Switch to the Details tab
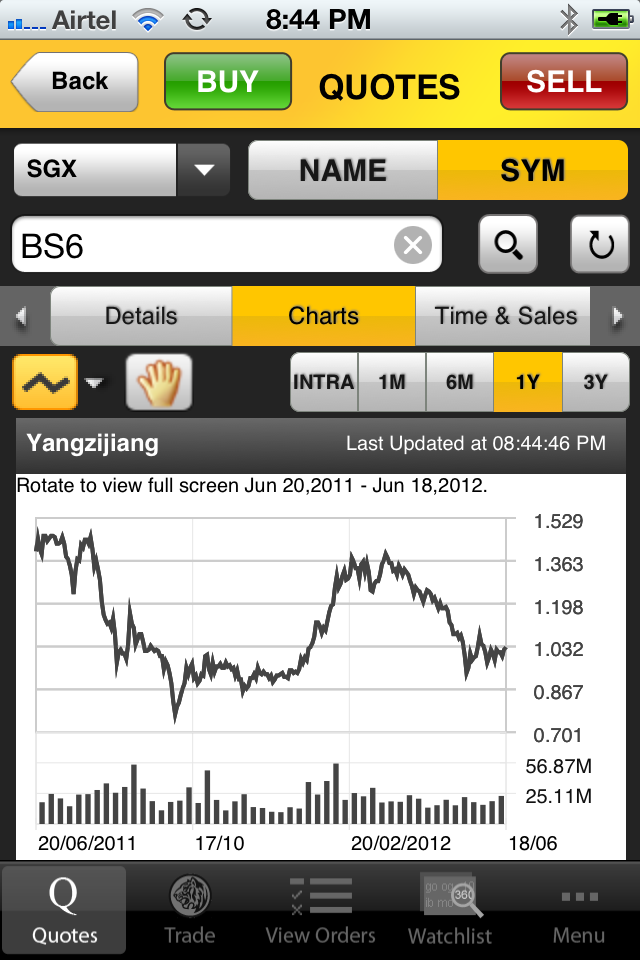640x960 pixels. [x=141, y=316]
